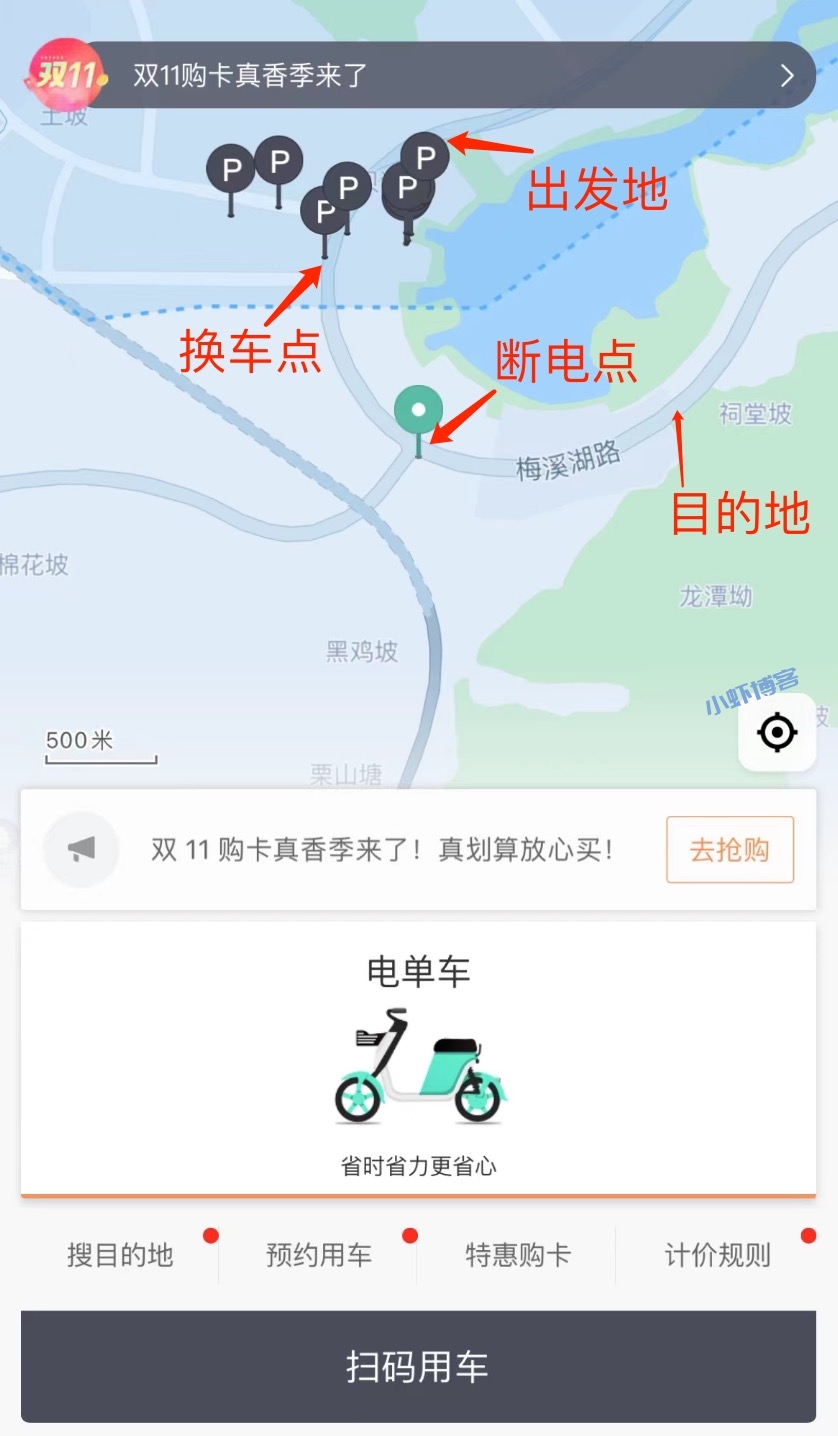Click the megaphone announcement icon
Image resolution: width=838 pixels, height=1436 pixels.
pyautogui.click(x=81, y=849)
